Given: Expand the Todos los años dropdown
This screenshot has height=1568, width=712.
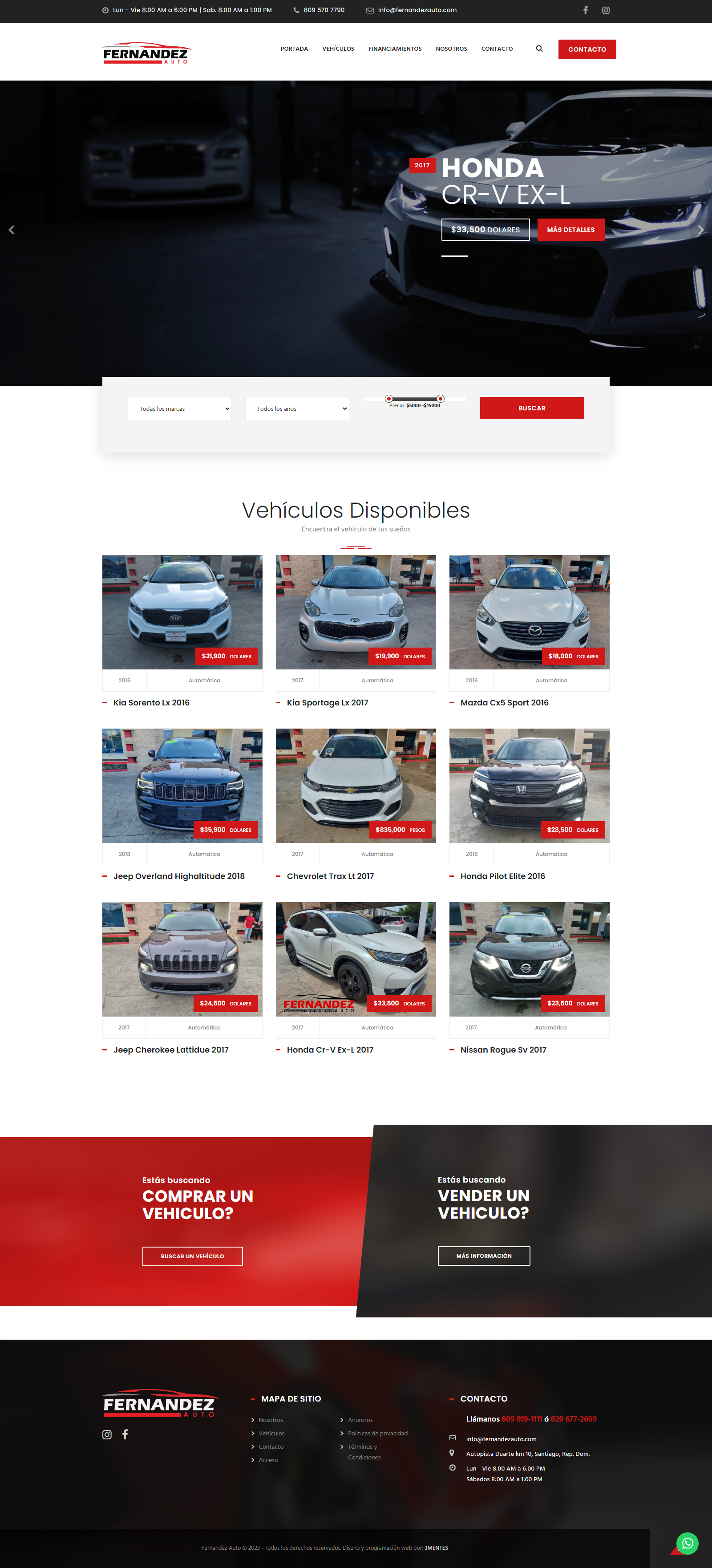Looking at the screenshot, I should coord(297,409).
